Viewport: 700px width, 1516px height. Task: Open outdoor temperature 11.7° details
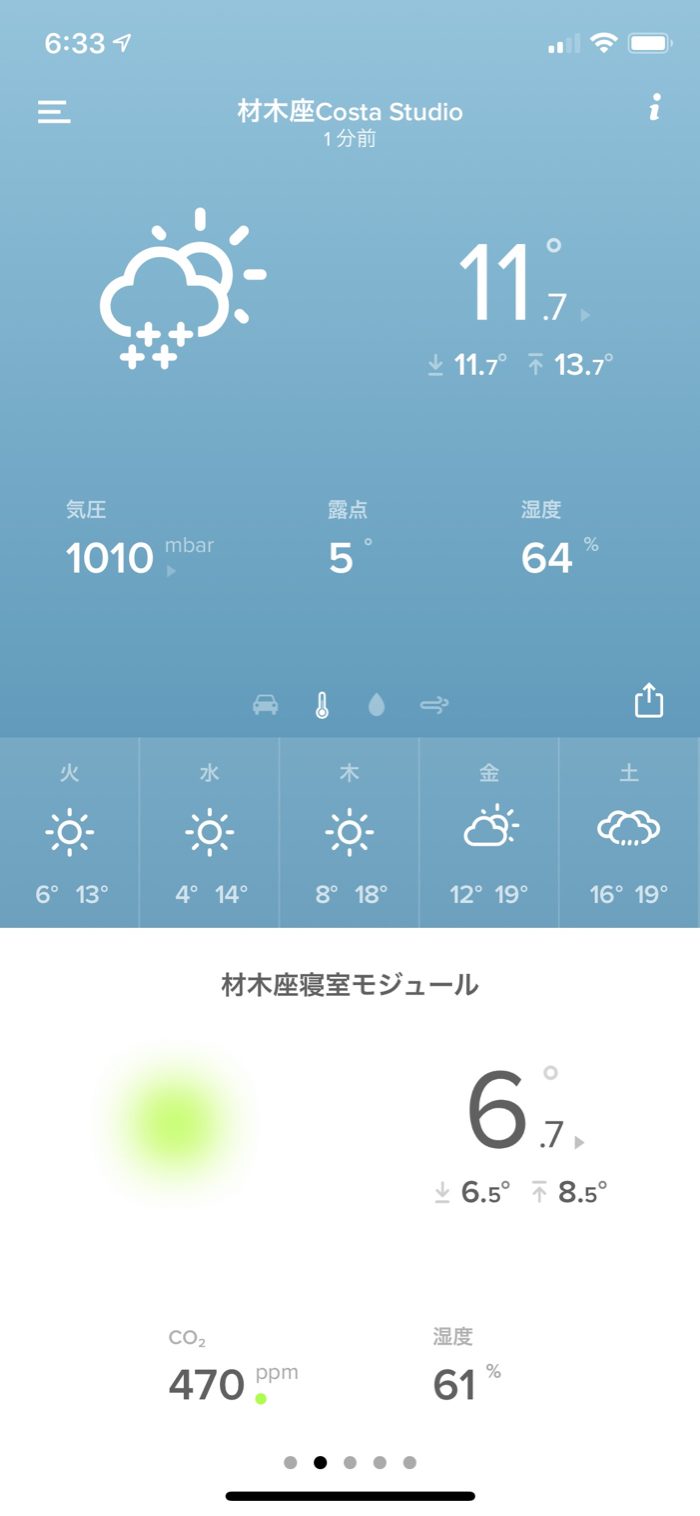[522, 285]
